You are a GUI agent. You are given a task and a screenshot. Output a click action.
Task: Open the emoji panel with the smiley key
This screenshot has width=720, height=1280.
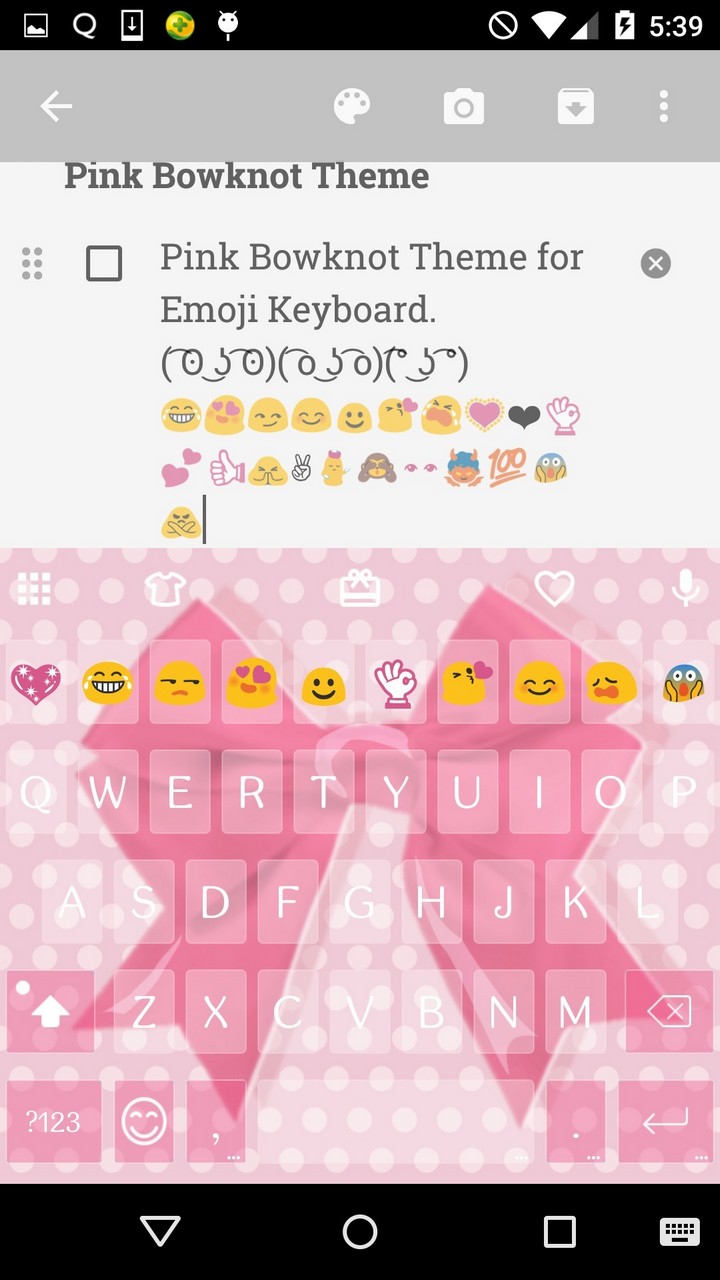[x=144, y=1121]
